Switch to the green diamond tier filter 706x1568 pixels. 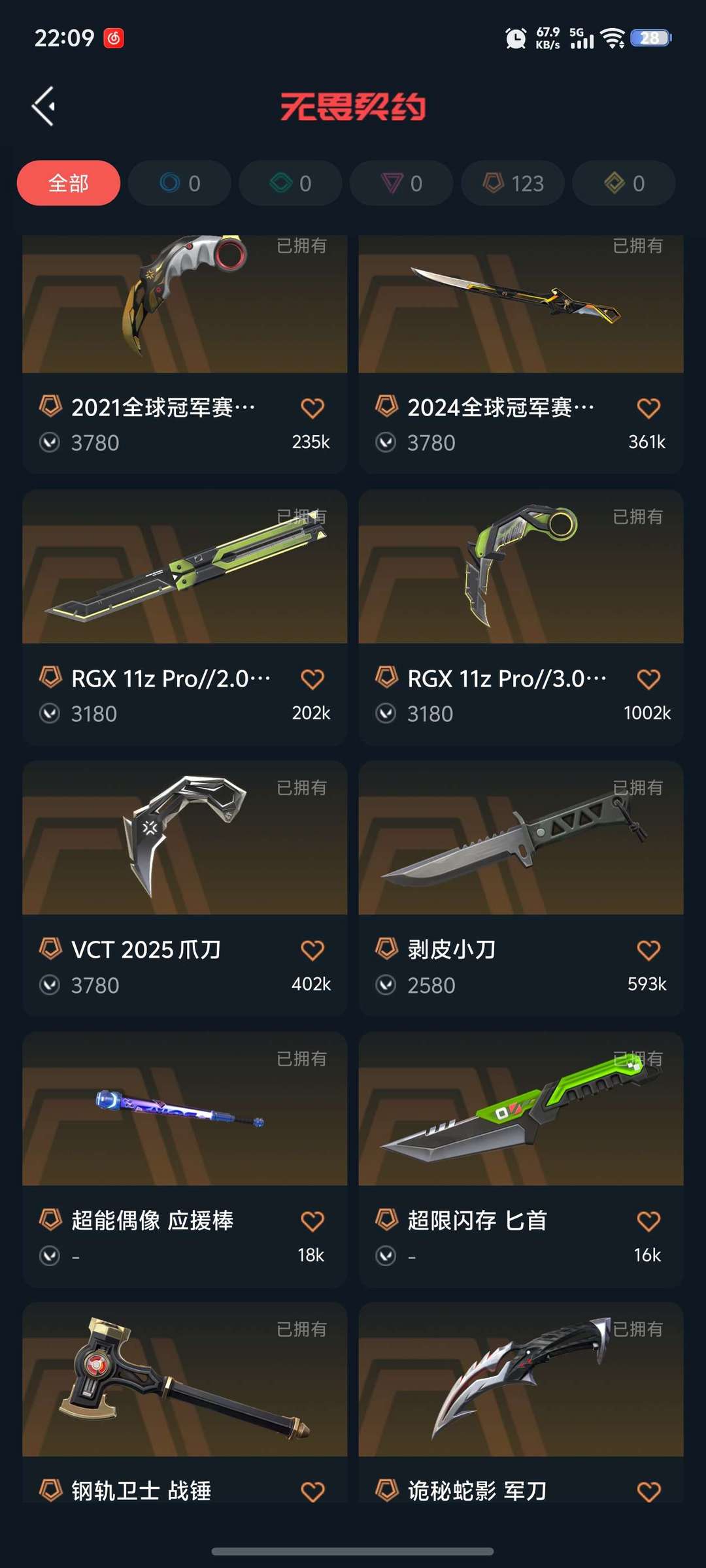(291, 183)
